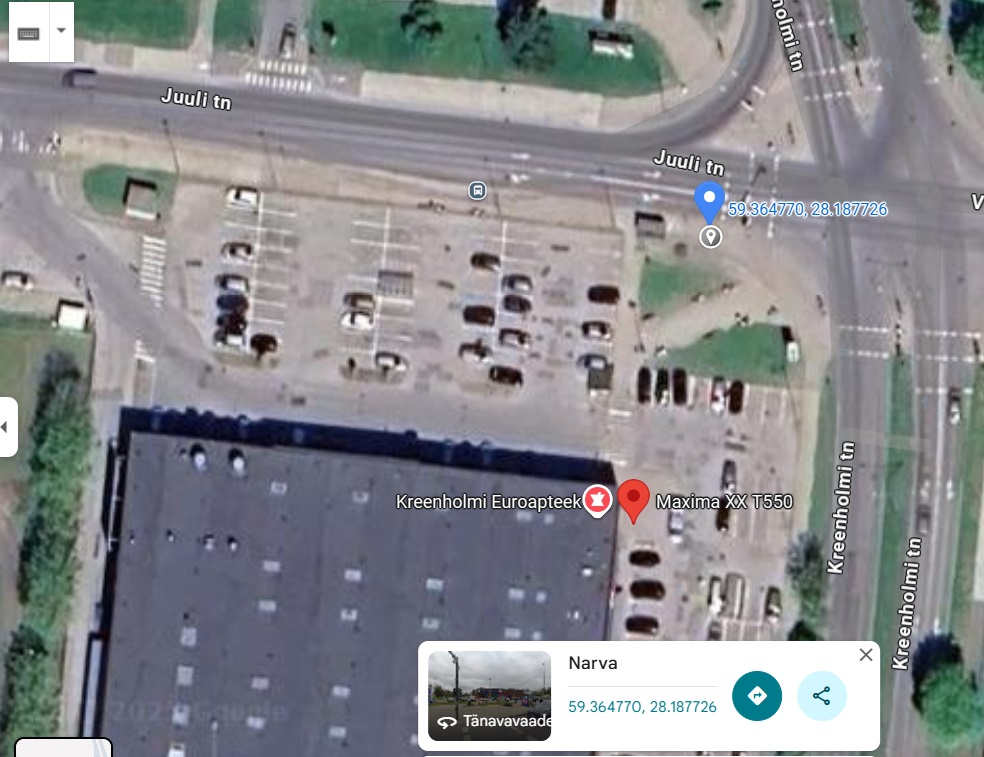Get directions to the Narva pin
984x757 pixels.
click(x=757, y=696)
